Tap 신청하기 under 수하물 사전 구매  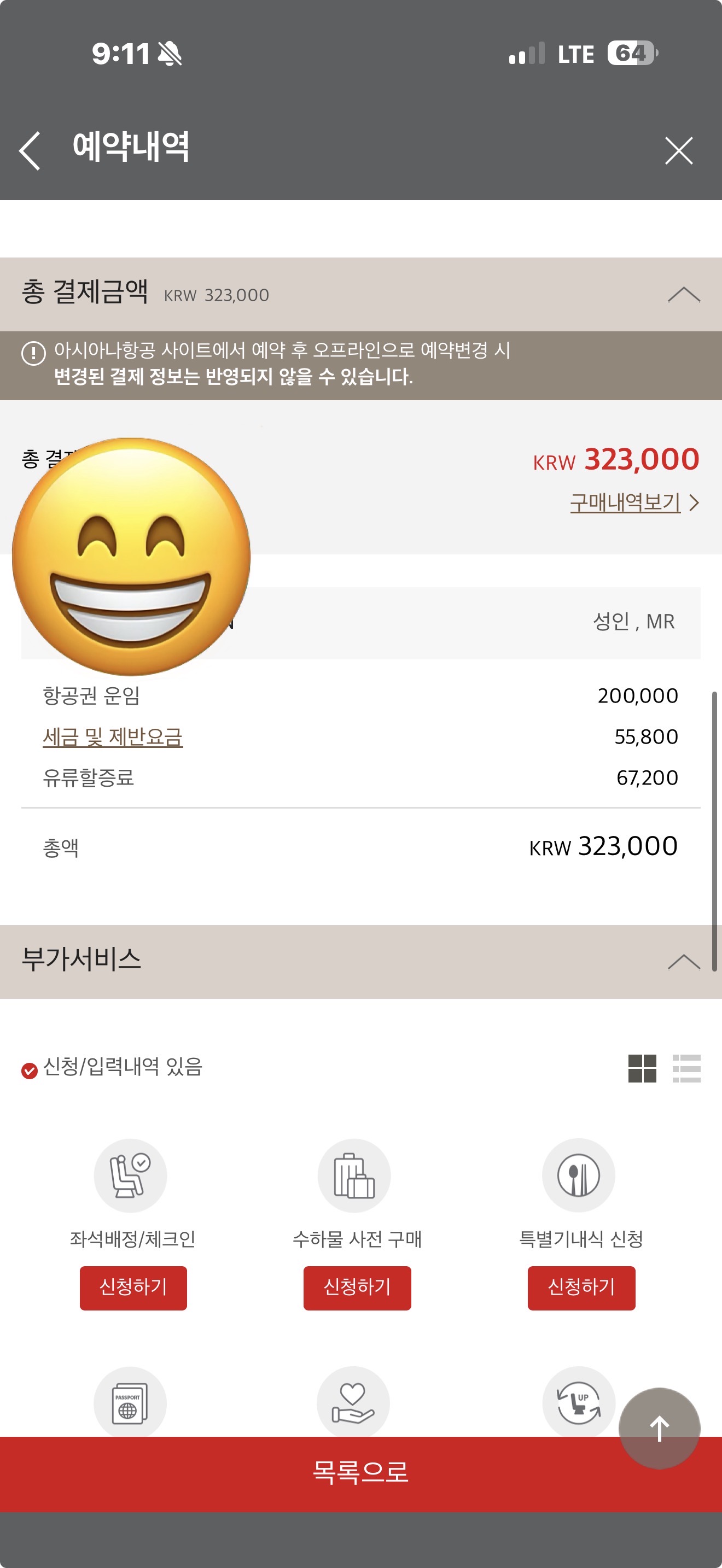pyautogui.click(x=357, y=1288)
